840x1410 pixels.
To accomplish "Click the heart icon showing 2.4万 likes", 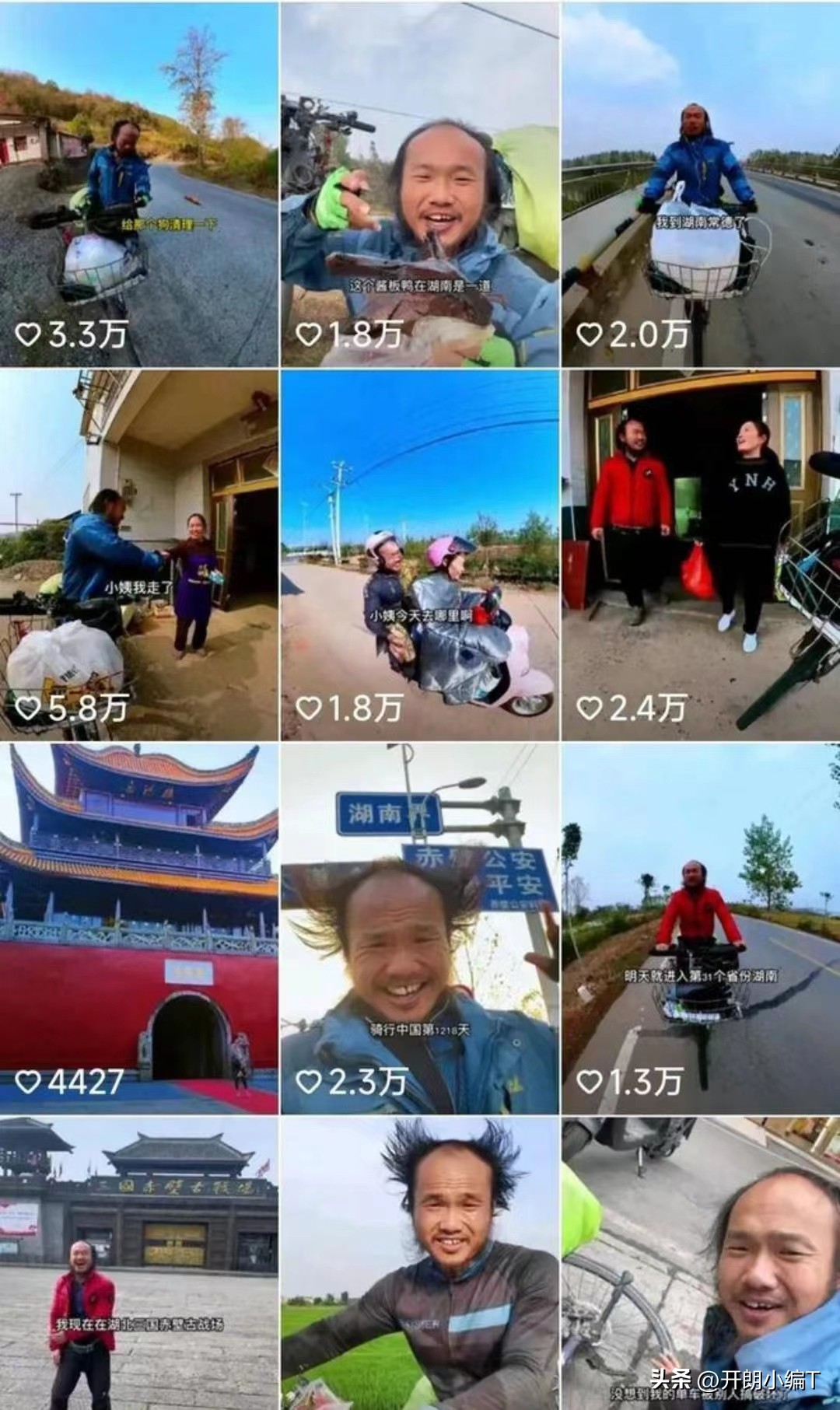I will 588,709.
